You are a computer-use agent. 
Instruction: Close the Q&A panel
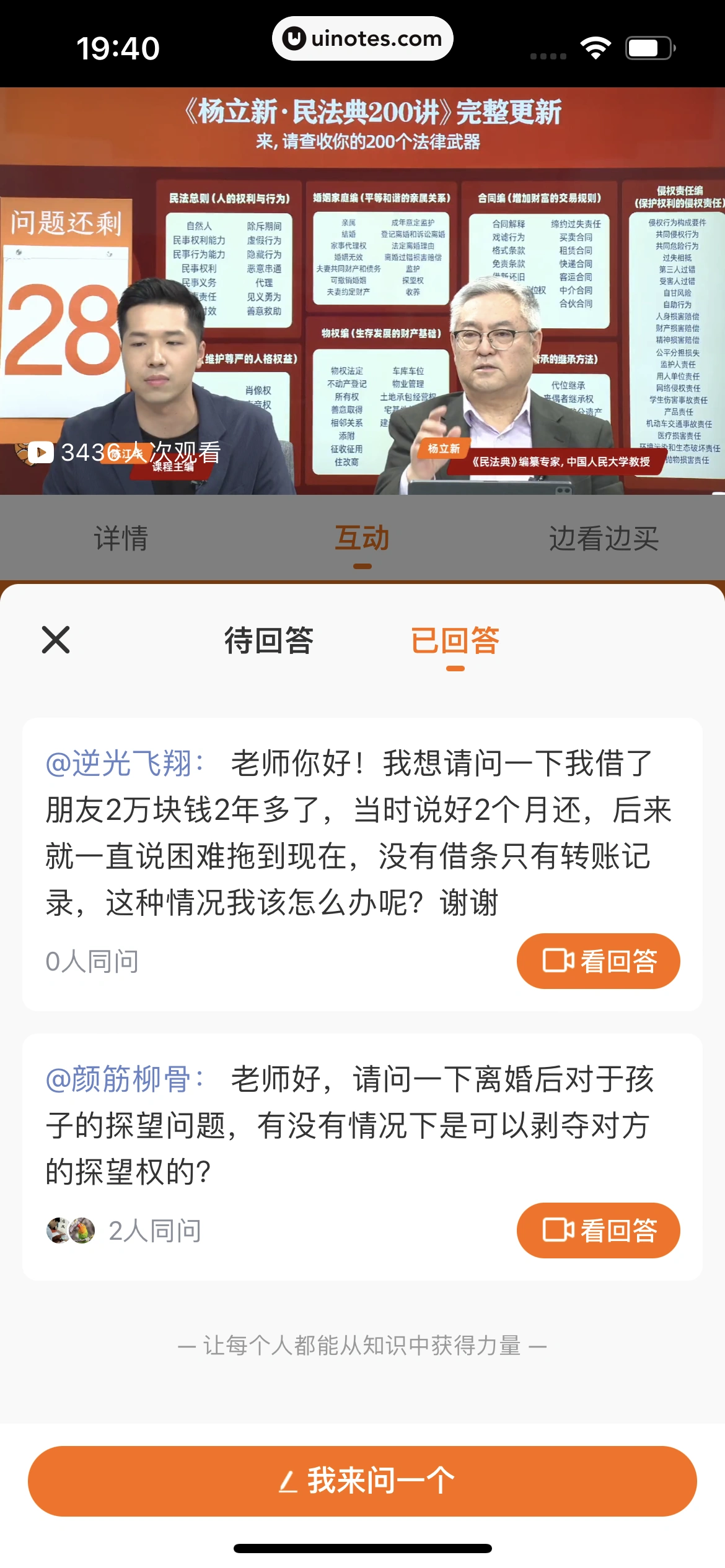click(x=56, y=640)
